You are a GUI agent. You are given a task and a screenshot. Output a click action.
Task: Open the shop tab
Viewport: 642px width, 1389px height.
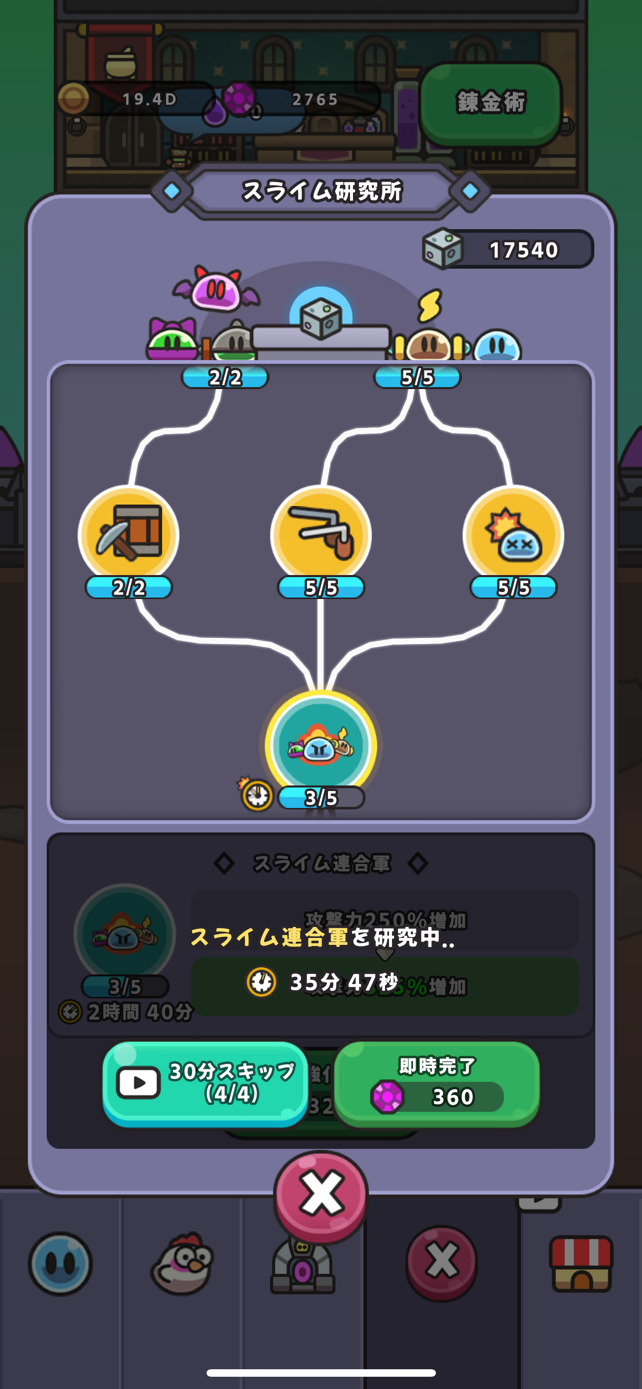point(581,1264)
